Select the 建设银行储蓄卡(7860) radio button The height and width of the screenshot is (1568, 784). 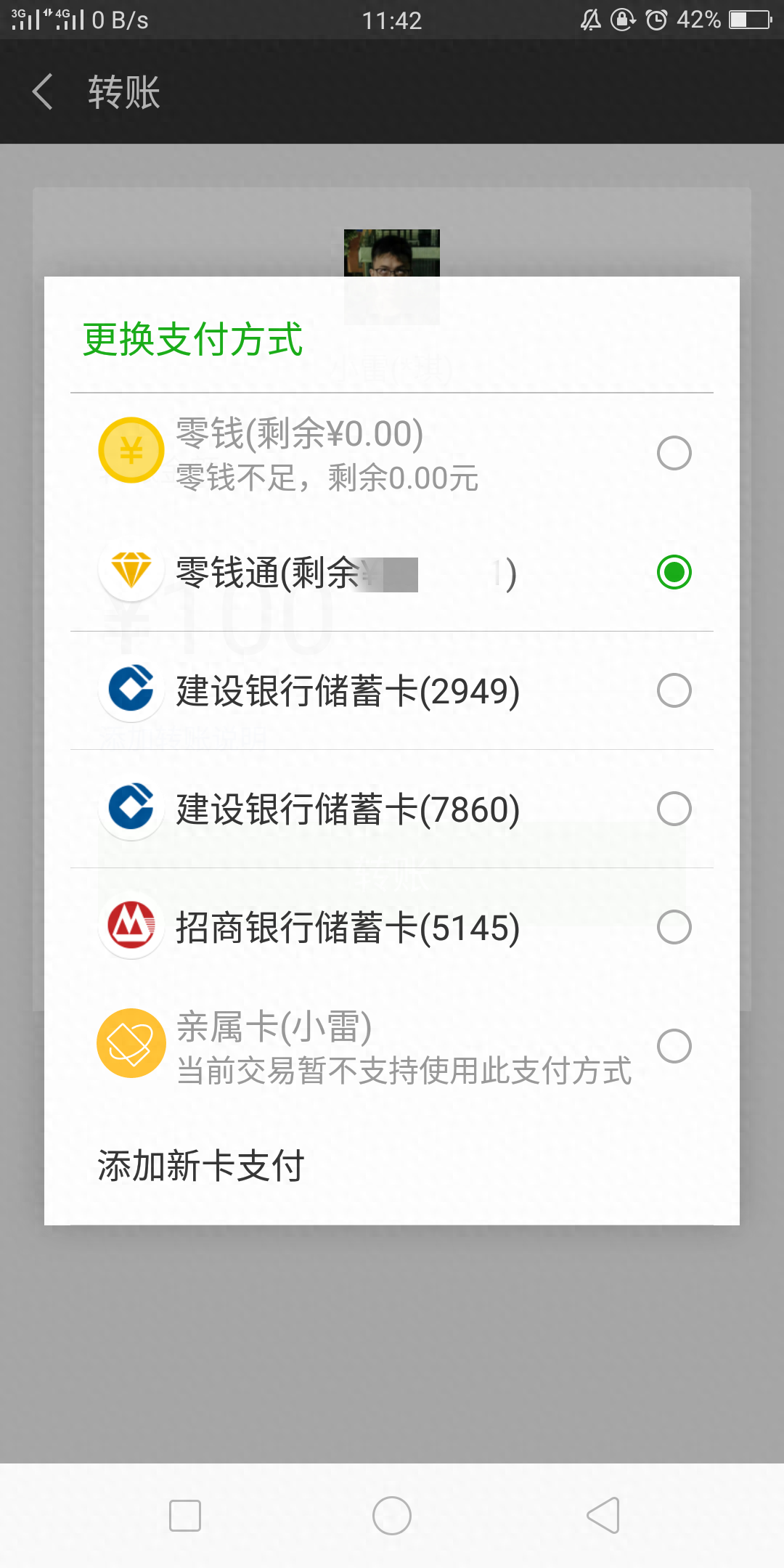pos(674,809)
